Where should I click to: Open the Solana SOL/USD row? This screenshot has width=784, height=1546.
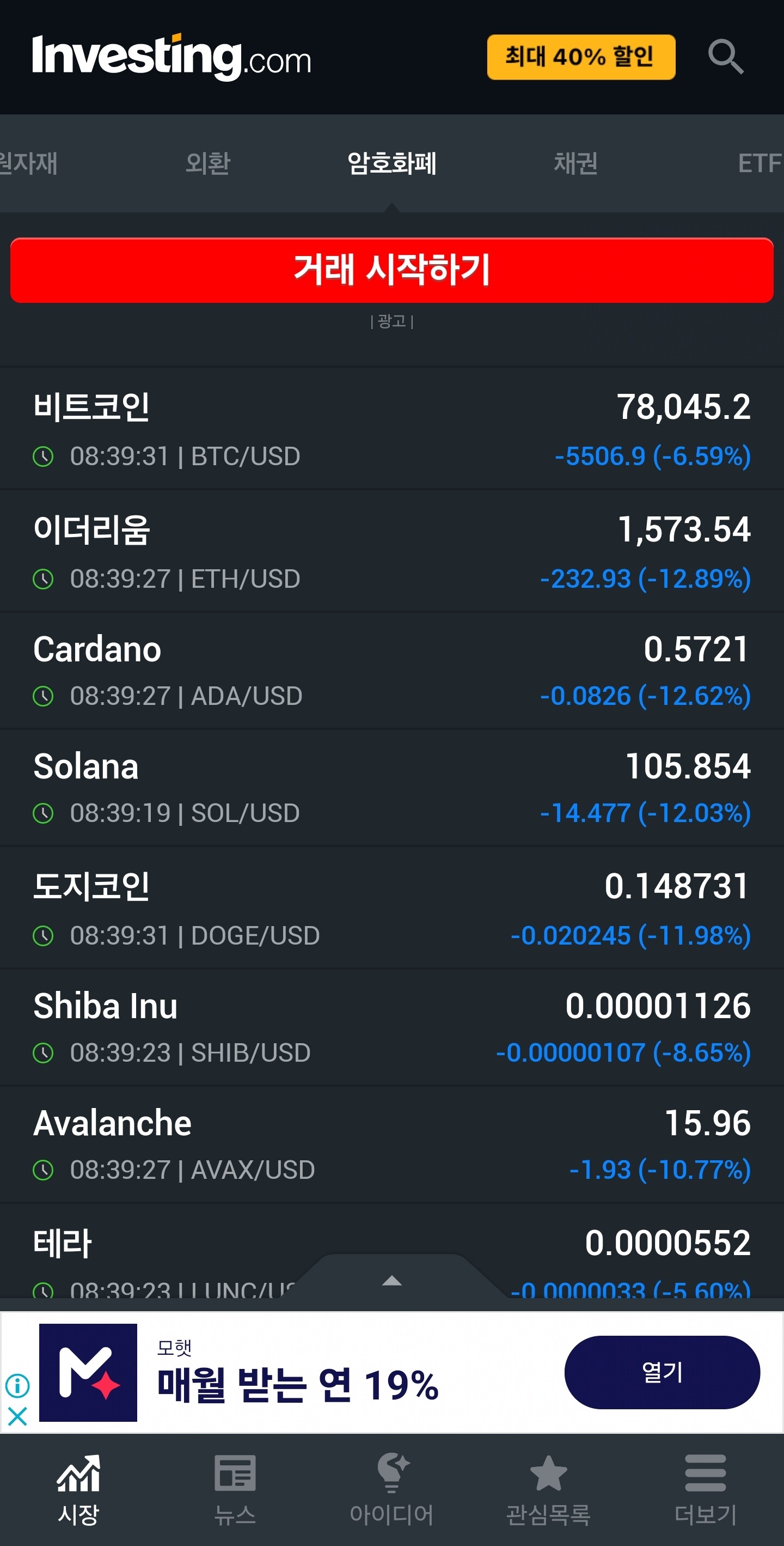coord(391,787)
